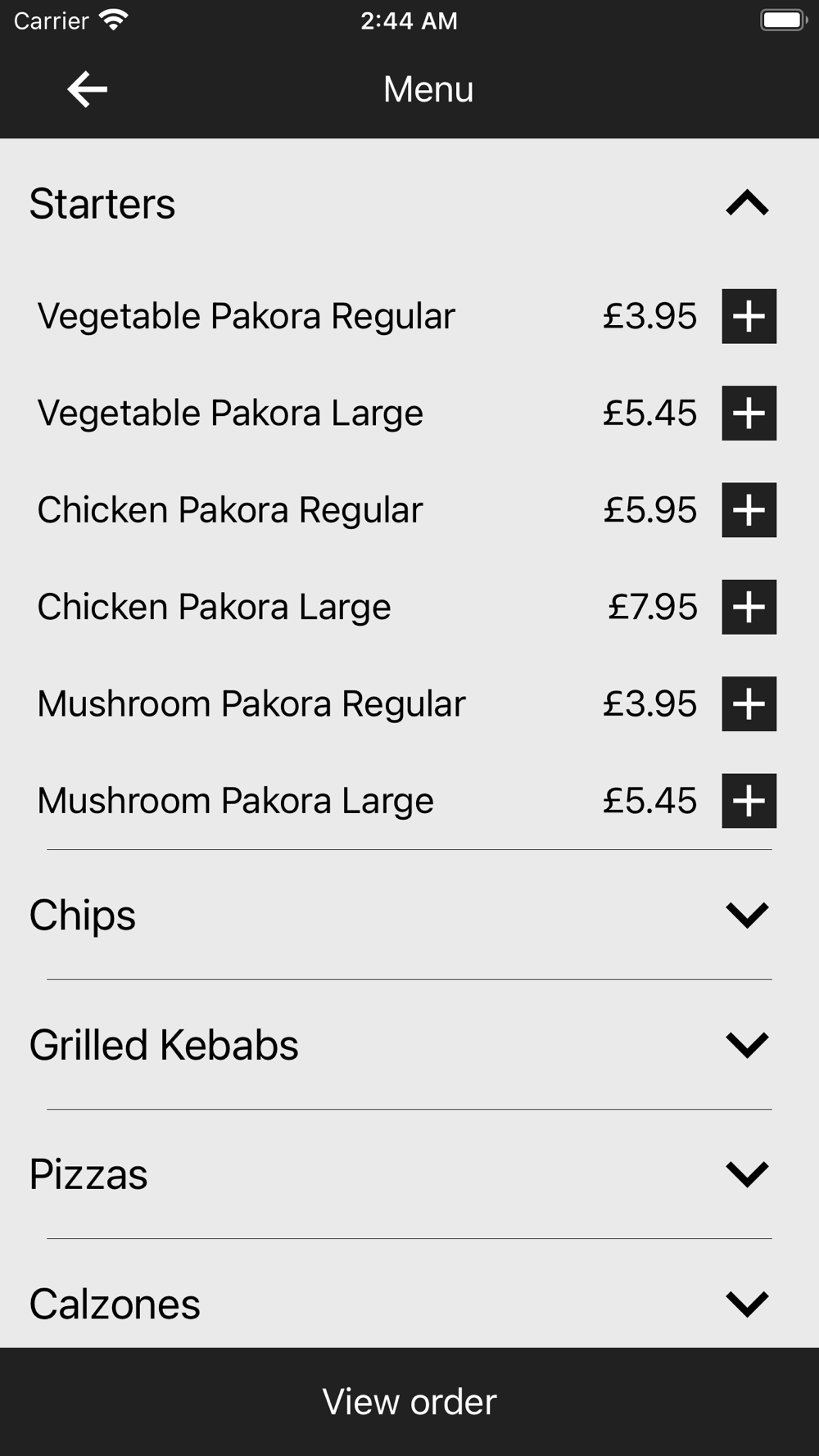
Task: Collapse the Starters section
Action: [747, 203]
